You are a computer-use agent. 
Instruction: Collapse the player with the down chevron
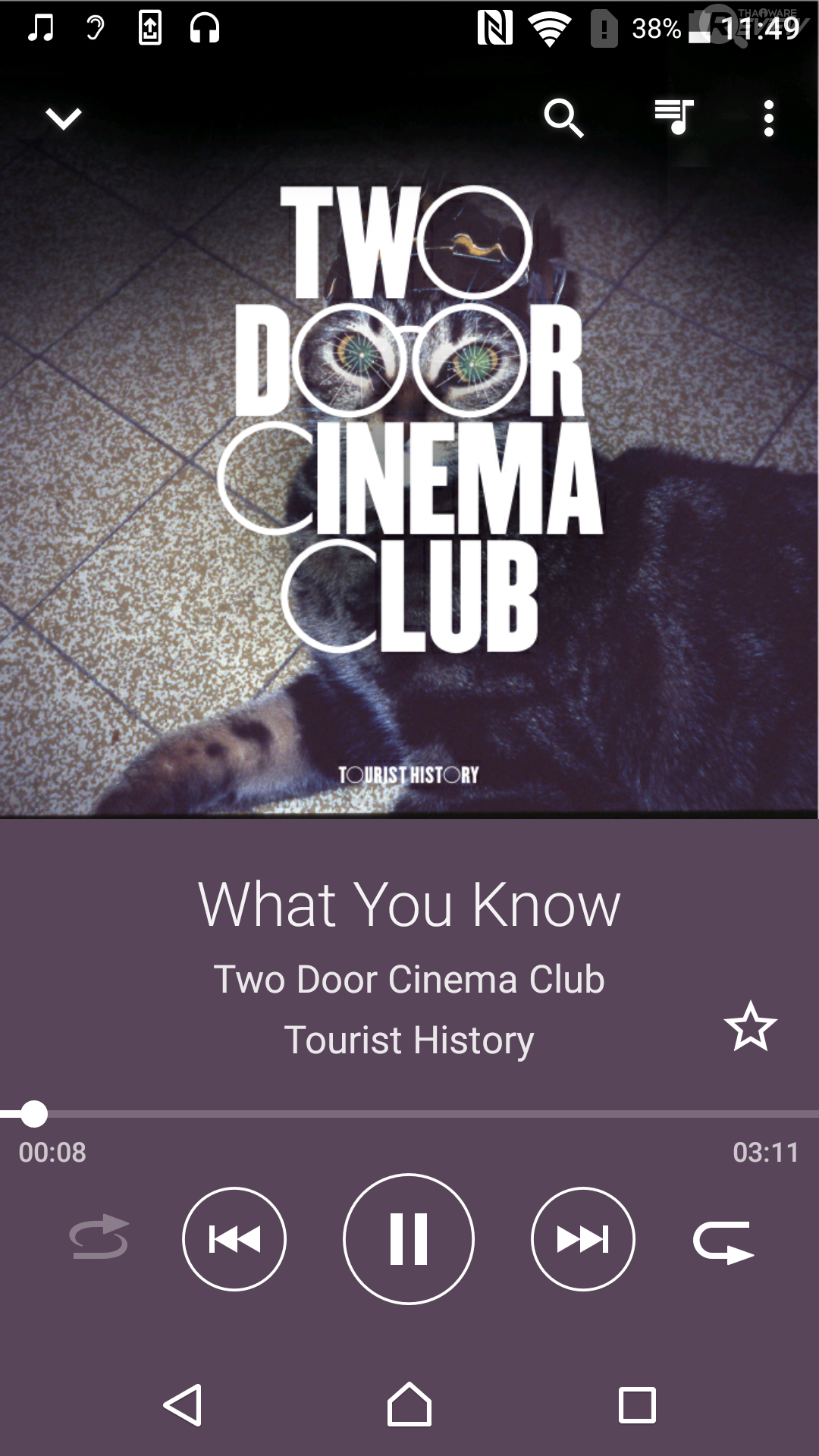point(64,118)
